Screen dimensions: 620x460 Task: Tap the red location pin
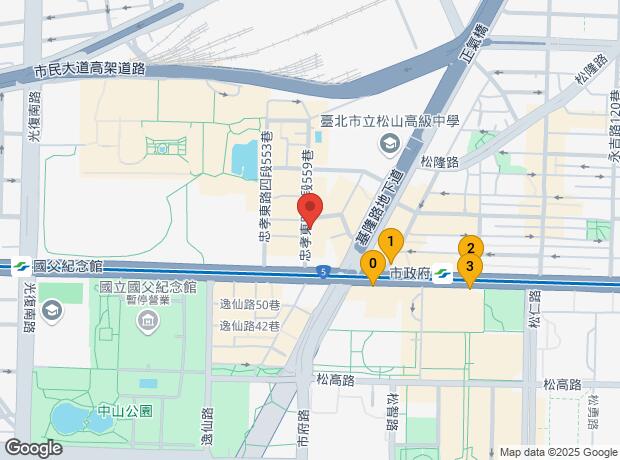click(310, 211)
